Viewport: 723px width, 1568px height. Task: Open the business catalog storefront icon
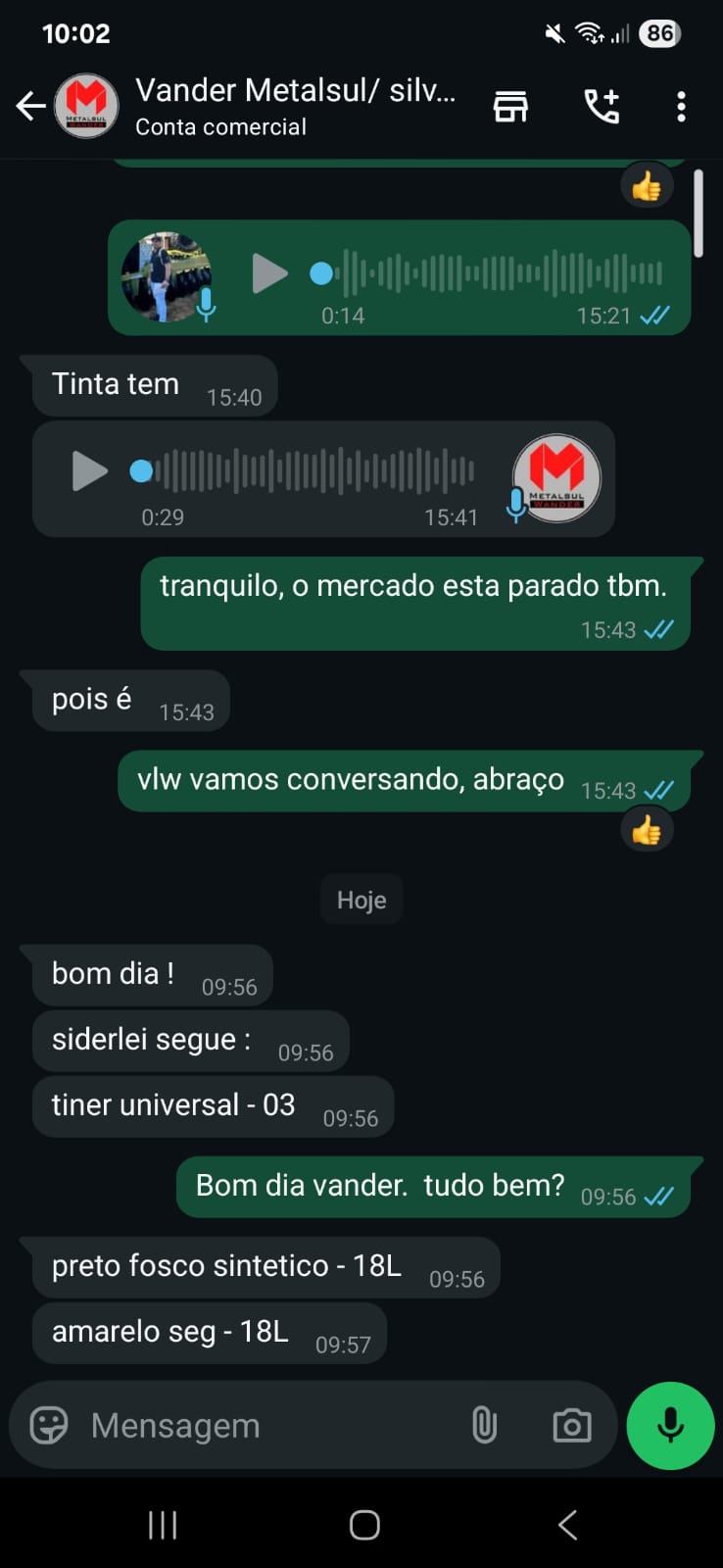pos(510,106)
